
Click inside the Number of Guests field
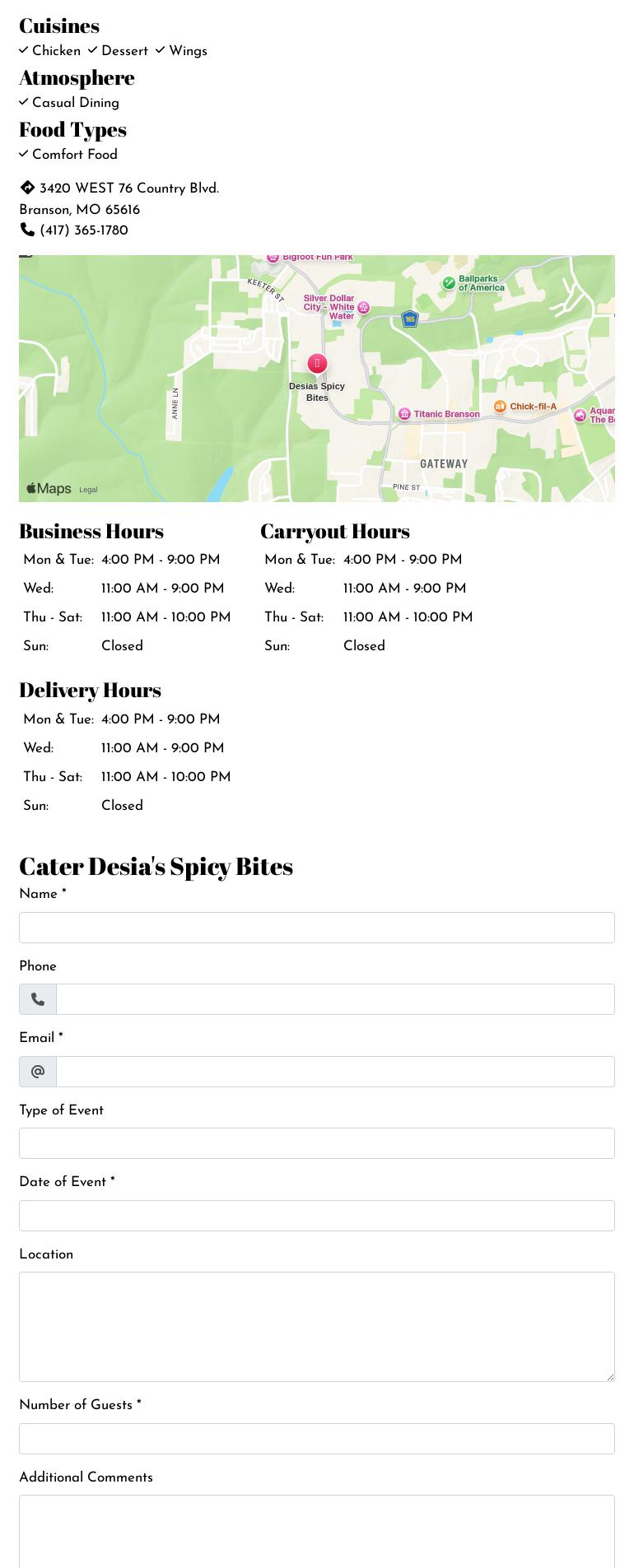[x=317, y=1438]
